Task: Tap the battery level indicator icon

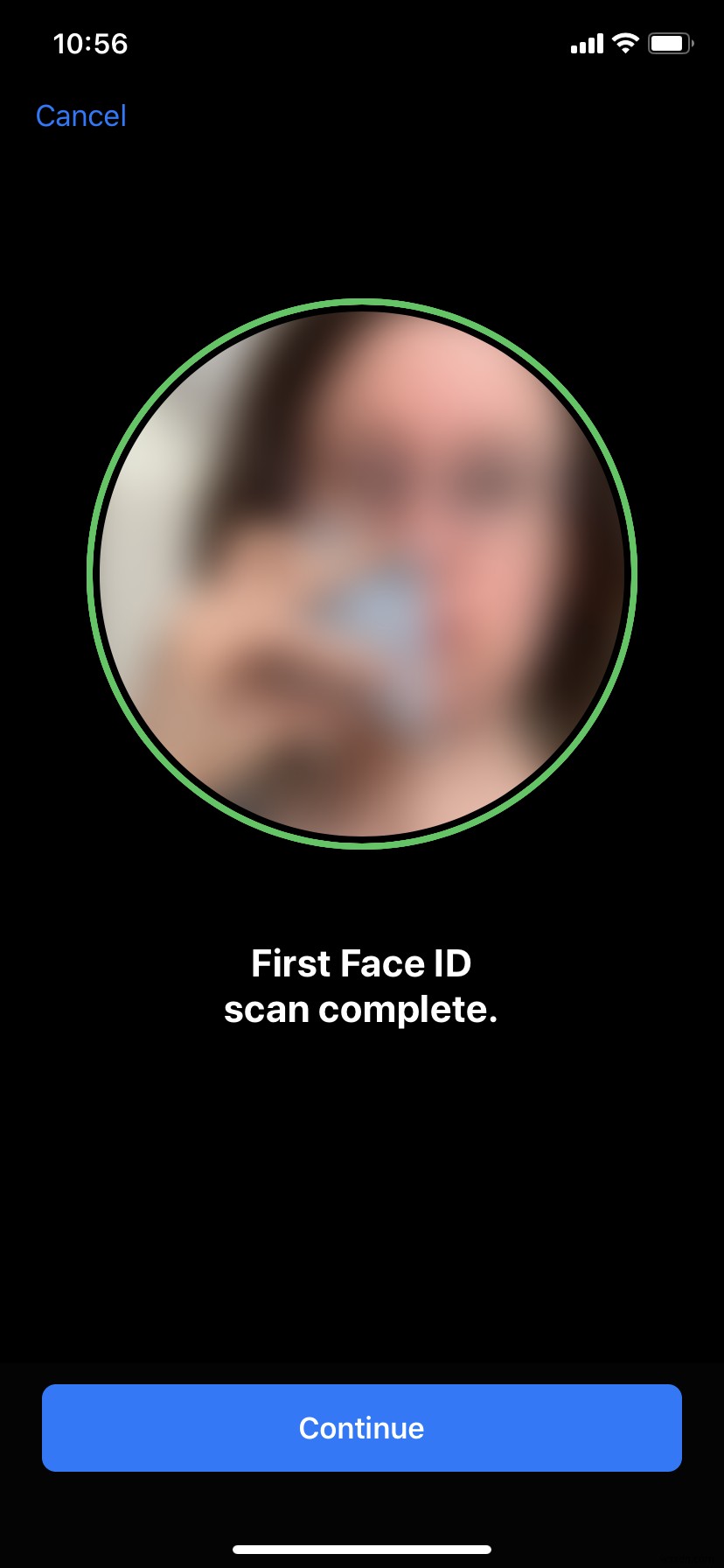Action: 668,42
